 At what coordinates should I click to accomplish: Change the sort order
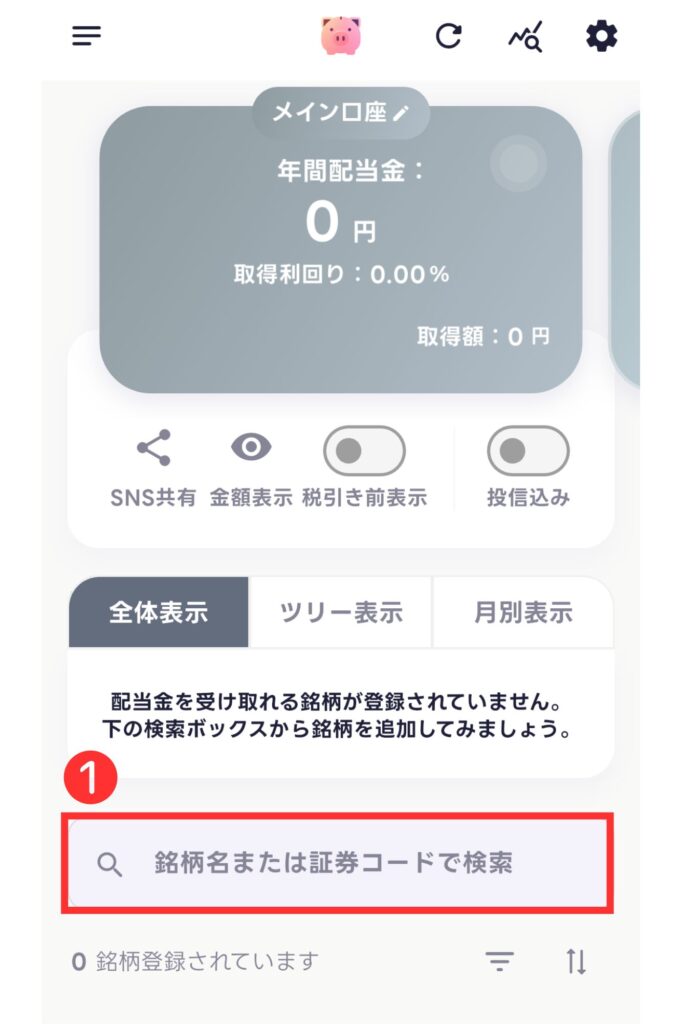pyautogui.click(x=576, y=962)
